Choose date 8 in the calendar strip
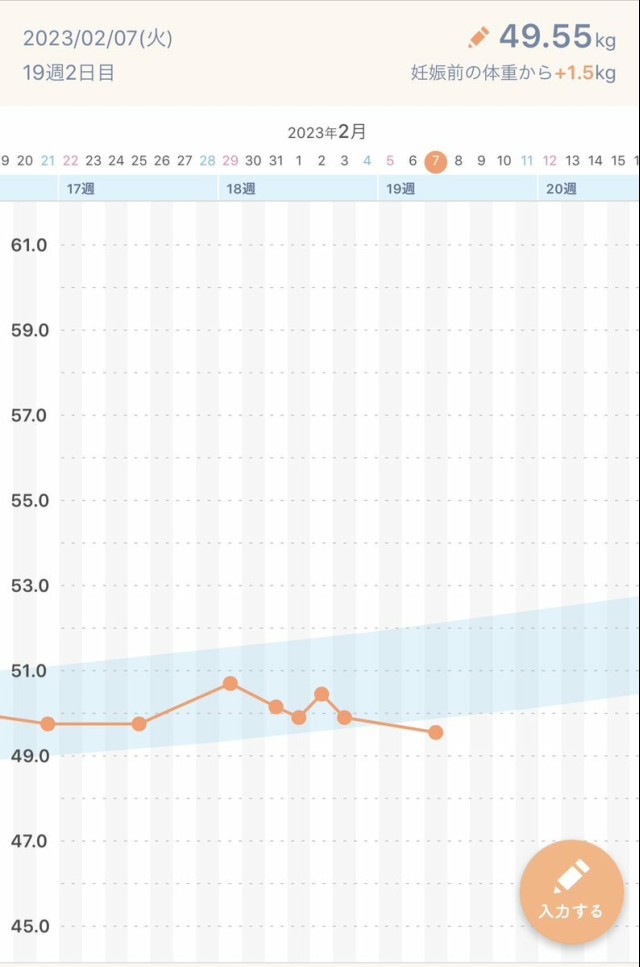Screen dimensions: 640x967 point(458,160)
